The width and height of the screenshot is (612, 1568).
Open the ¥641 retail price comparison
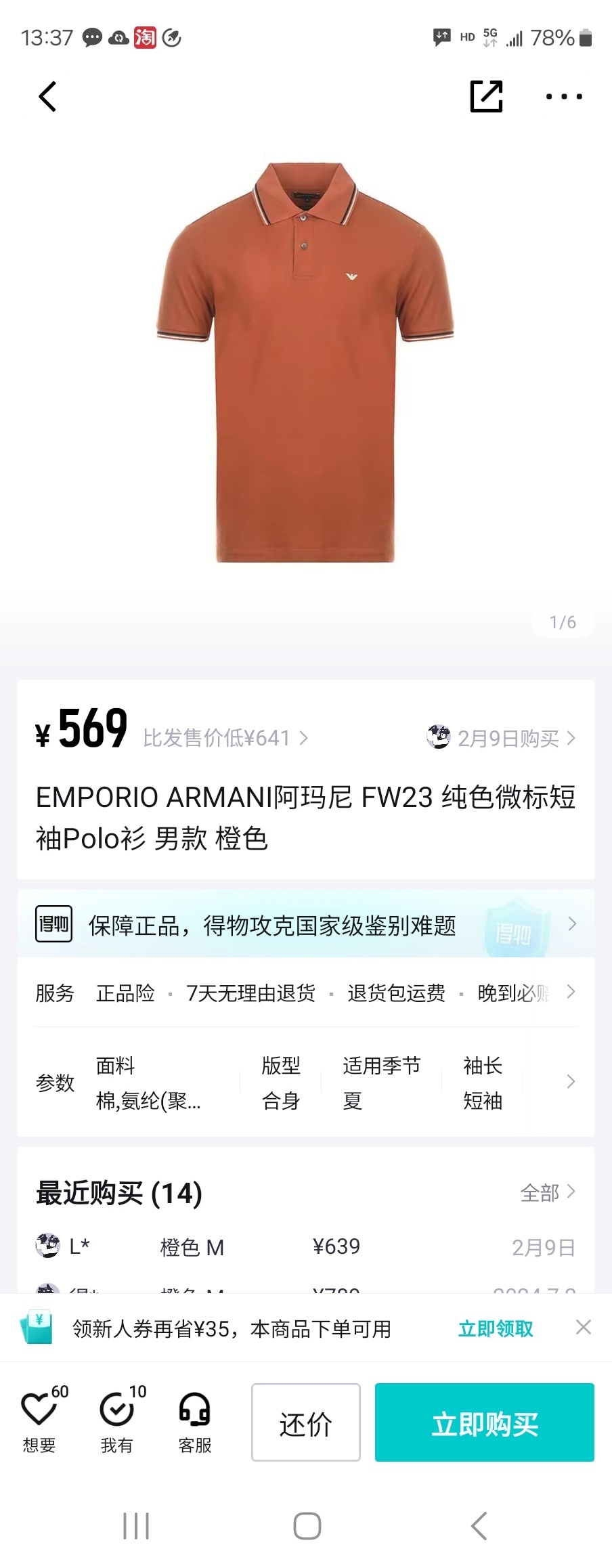coord(225,737)
